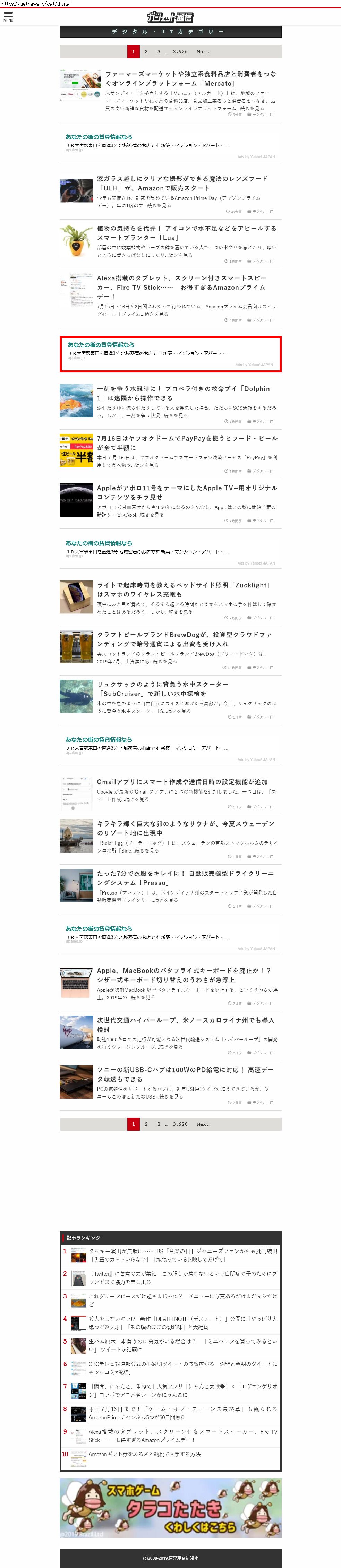Image resolution: width=341 pixels, height=1568 pixels.
Task: Open the SubCruiser underwater scooter article
Action: pyautogui.click(x=163, y=688)
